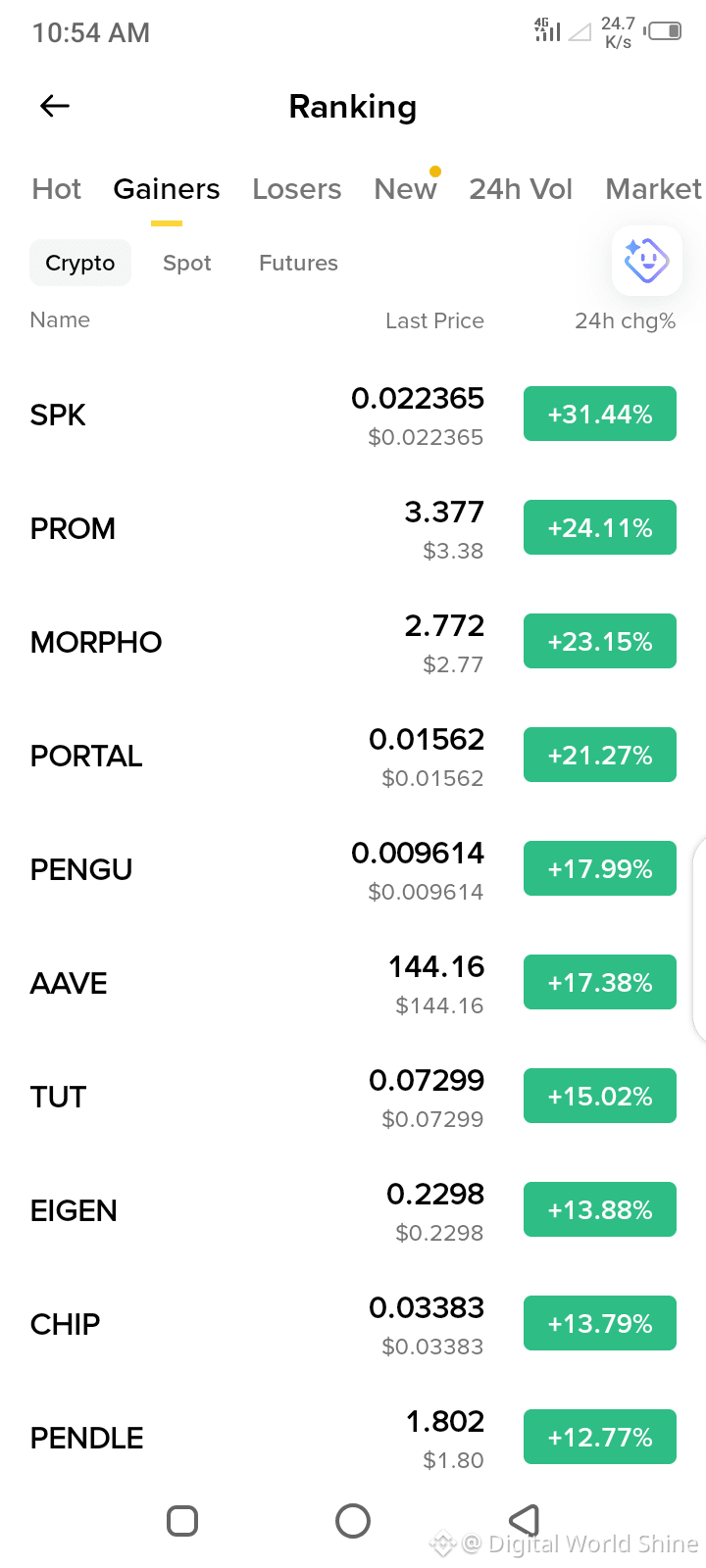This screenshot has width=706, height=1568.
Task: View AAVE coin details
Action: click(353, 983)
